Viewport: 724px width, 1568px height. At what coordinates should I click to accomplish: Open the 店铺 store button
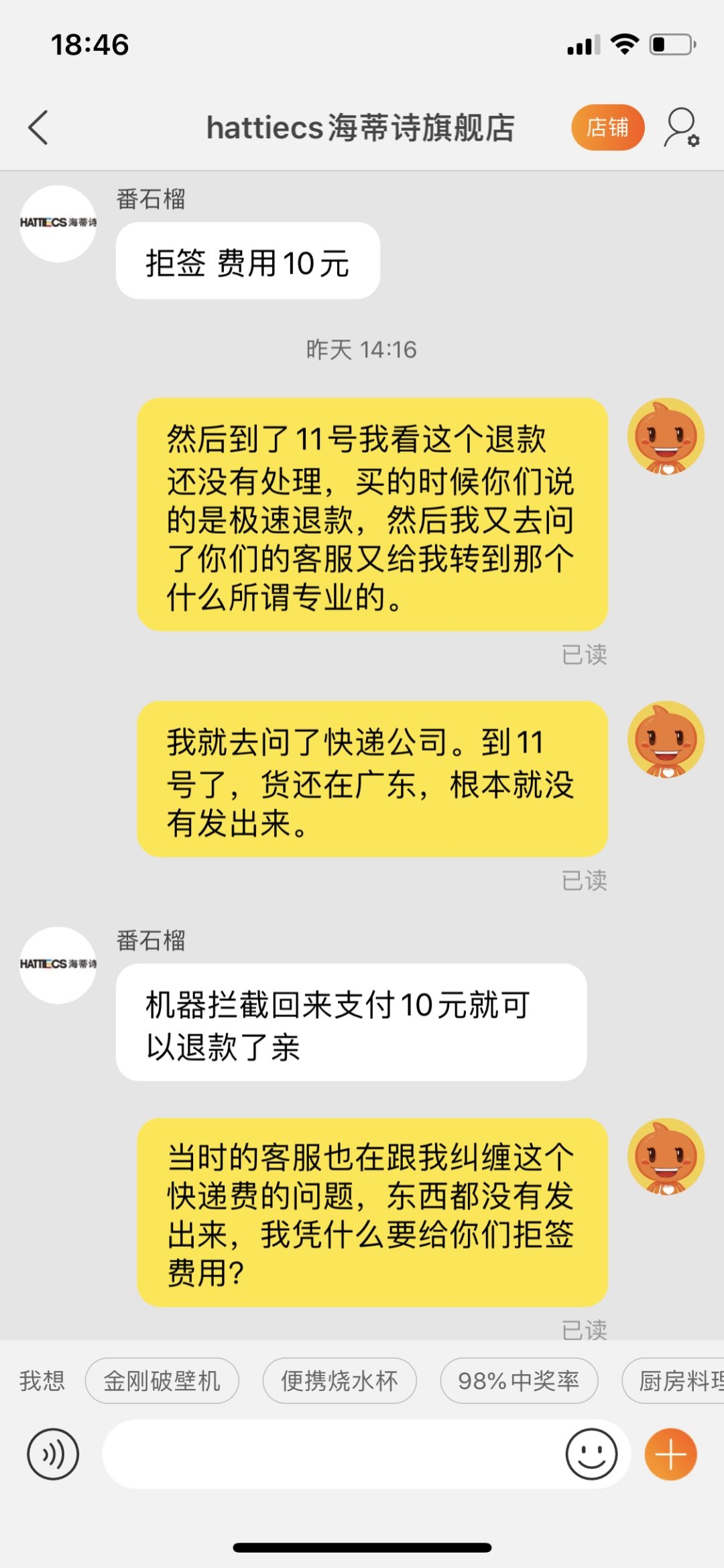coord(607,126)
